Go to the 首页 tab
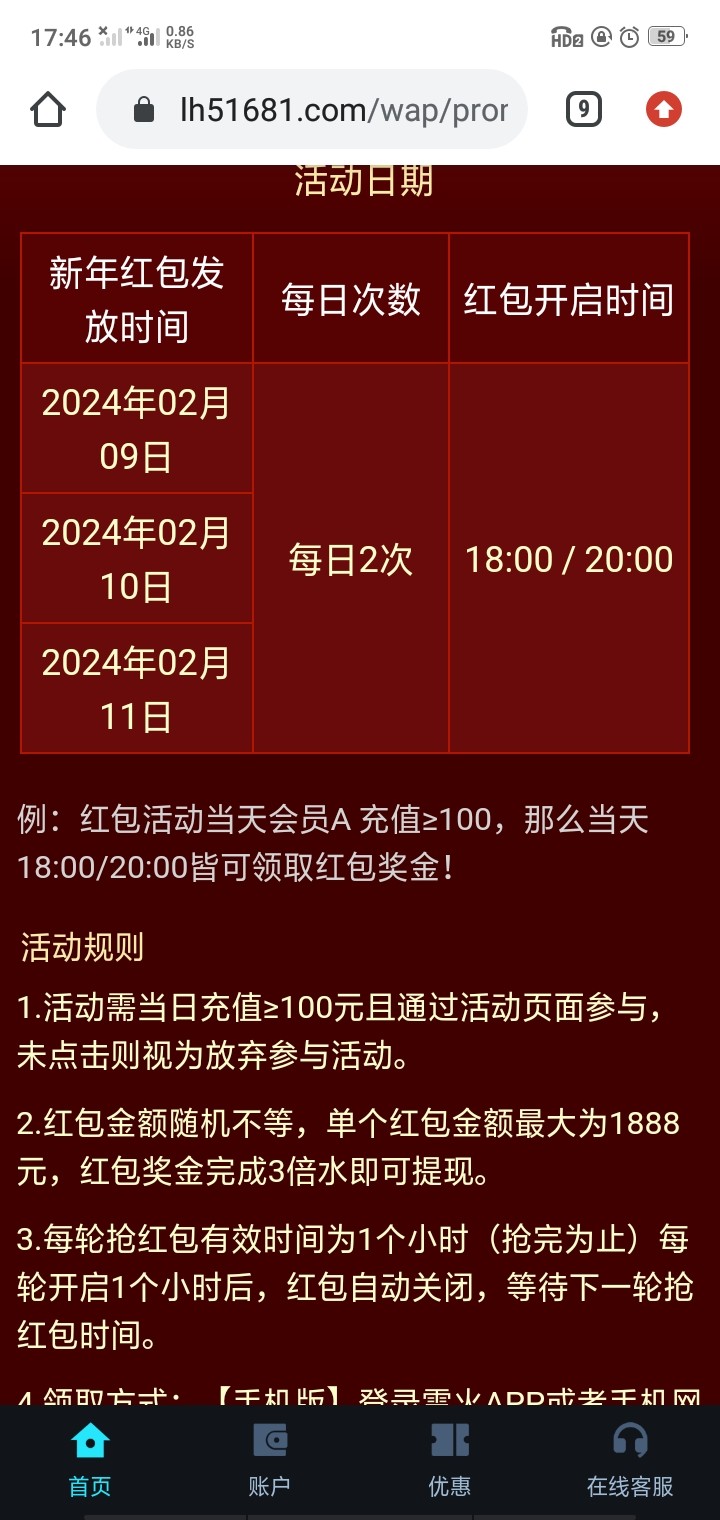 (x=89, y=1460)
